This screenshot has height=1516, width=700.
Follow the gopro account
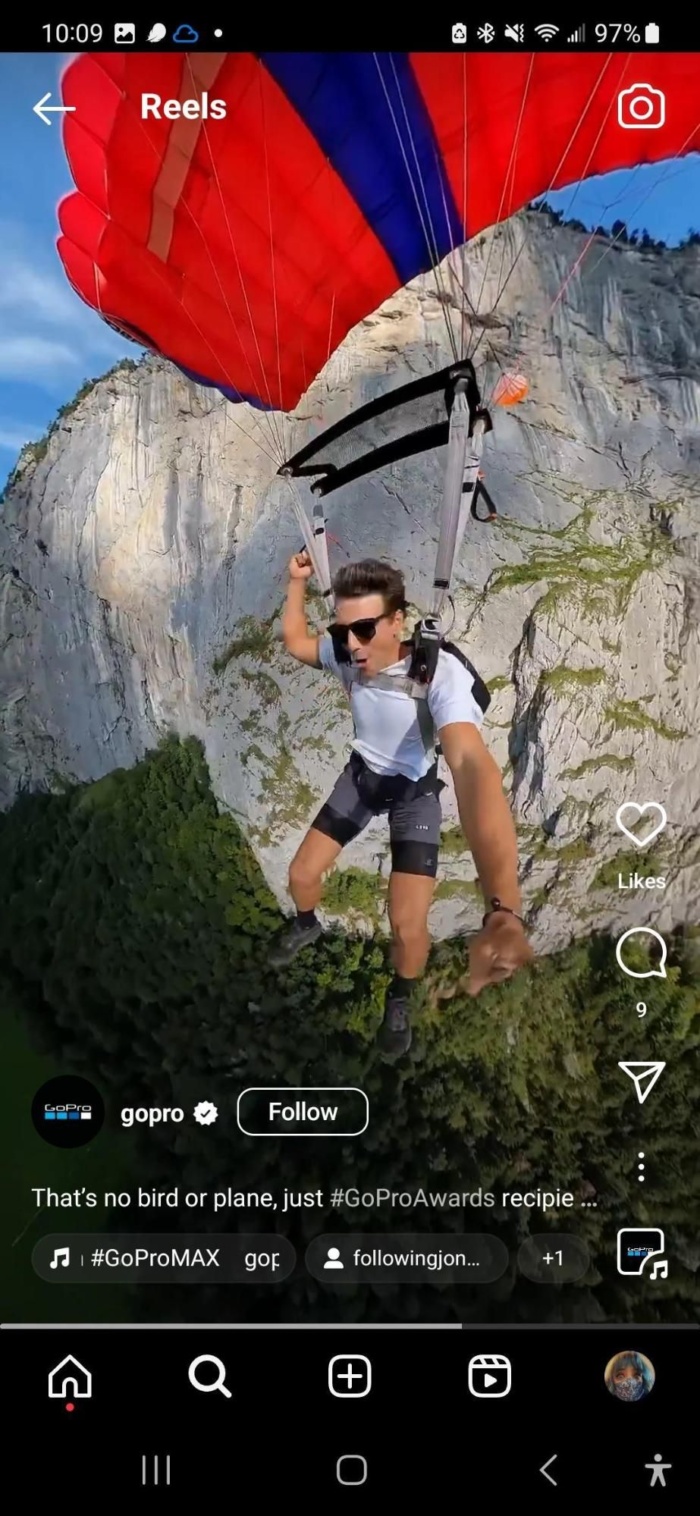tap(302, 1112)
